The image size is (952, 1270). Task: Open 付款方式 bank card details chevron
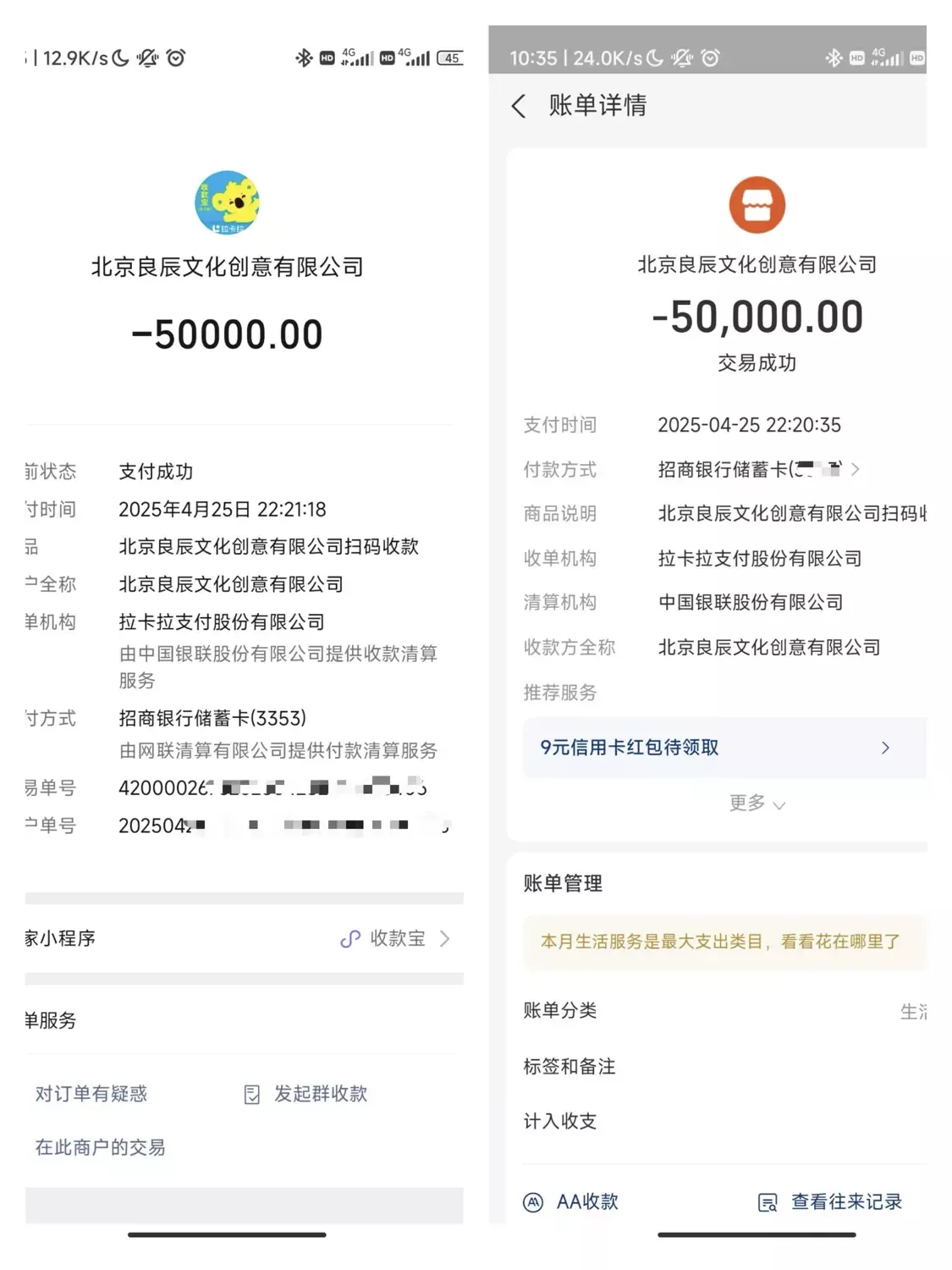(856, 469)
